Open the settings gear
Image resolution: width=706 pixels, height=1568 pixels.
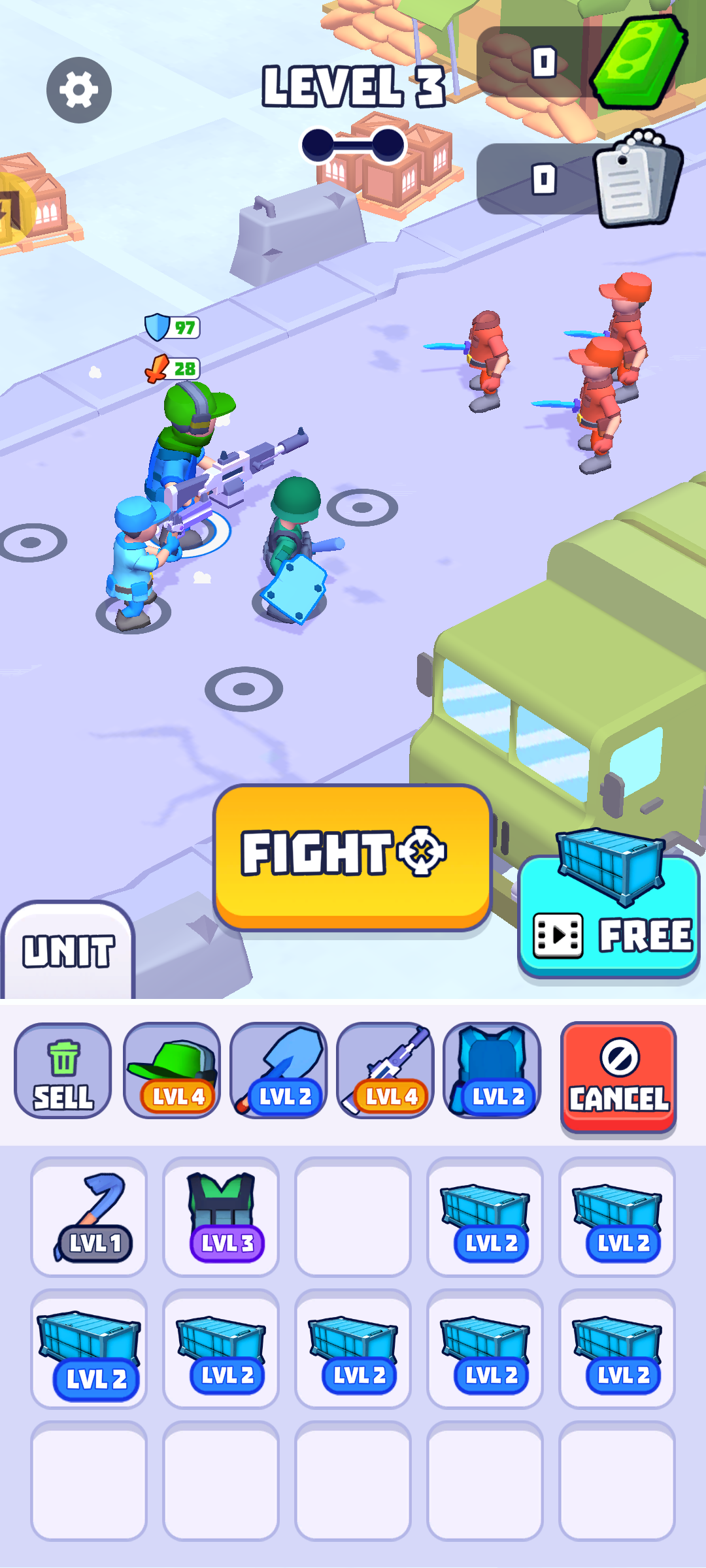[79, 90]
